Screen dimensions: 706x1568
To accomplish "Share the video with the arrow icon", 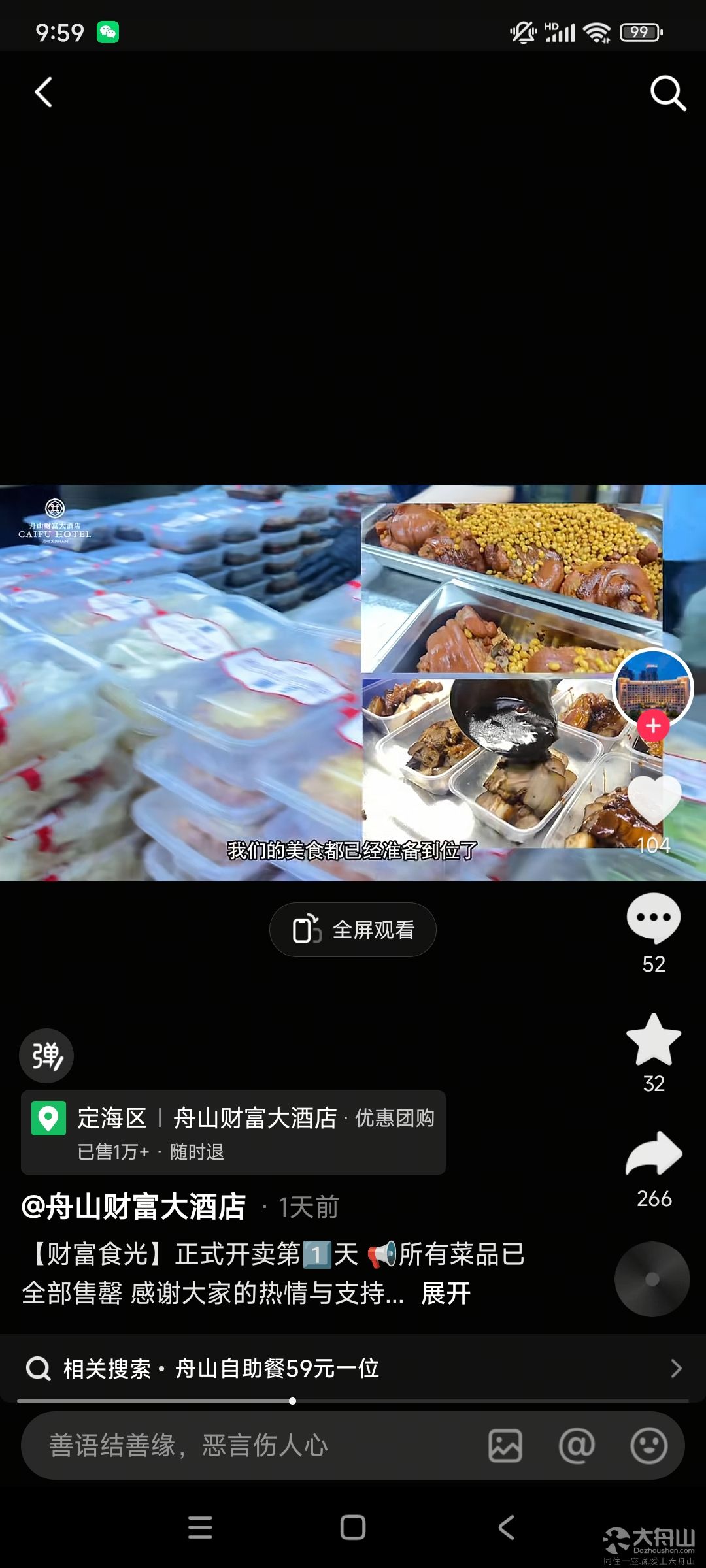I will click(x=654, y=1153).
